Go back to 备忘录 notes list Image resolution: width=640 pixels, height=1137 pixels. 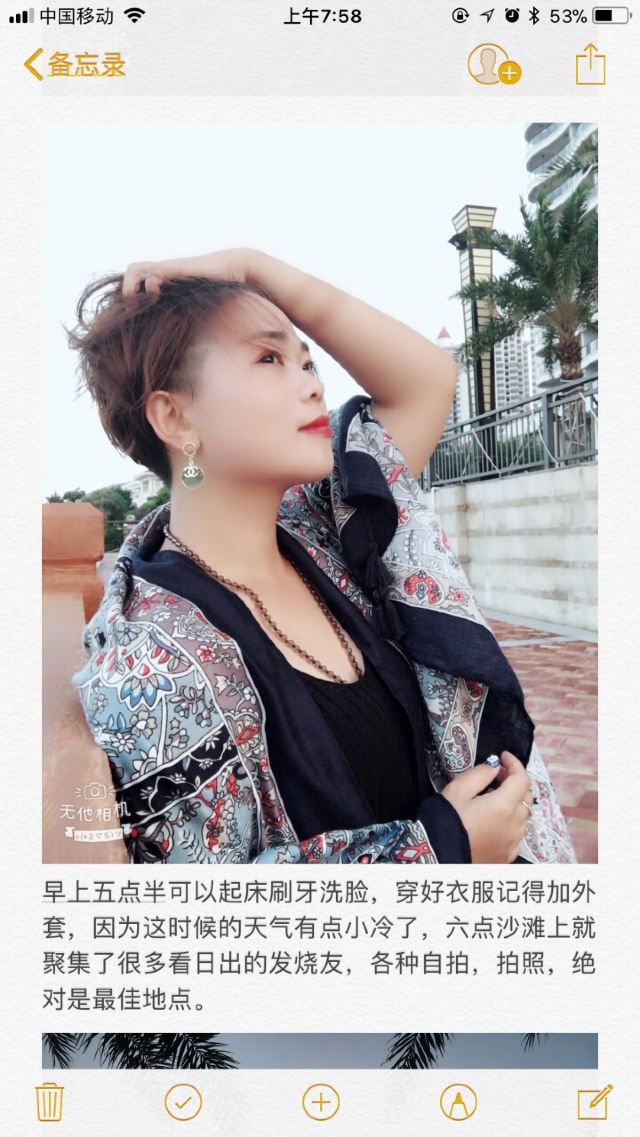(75, 65)
